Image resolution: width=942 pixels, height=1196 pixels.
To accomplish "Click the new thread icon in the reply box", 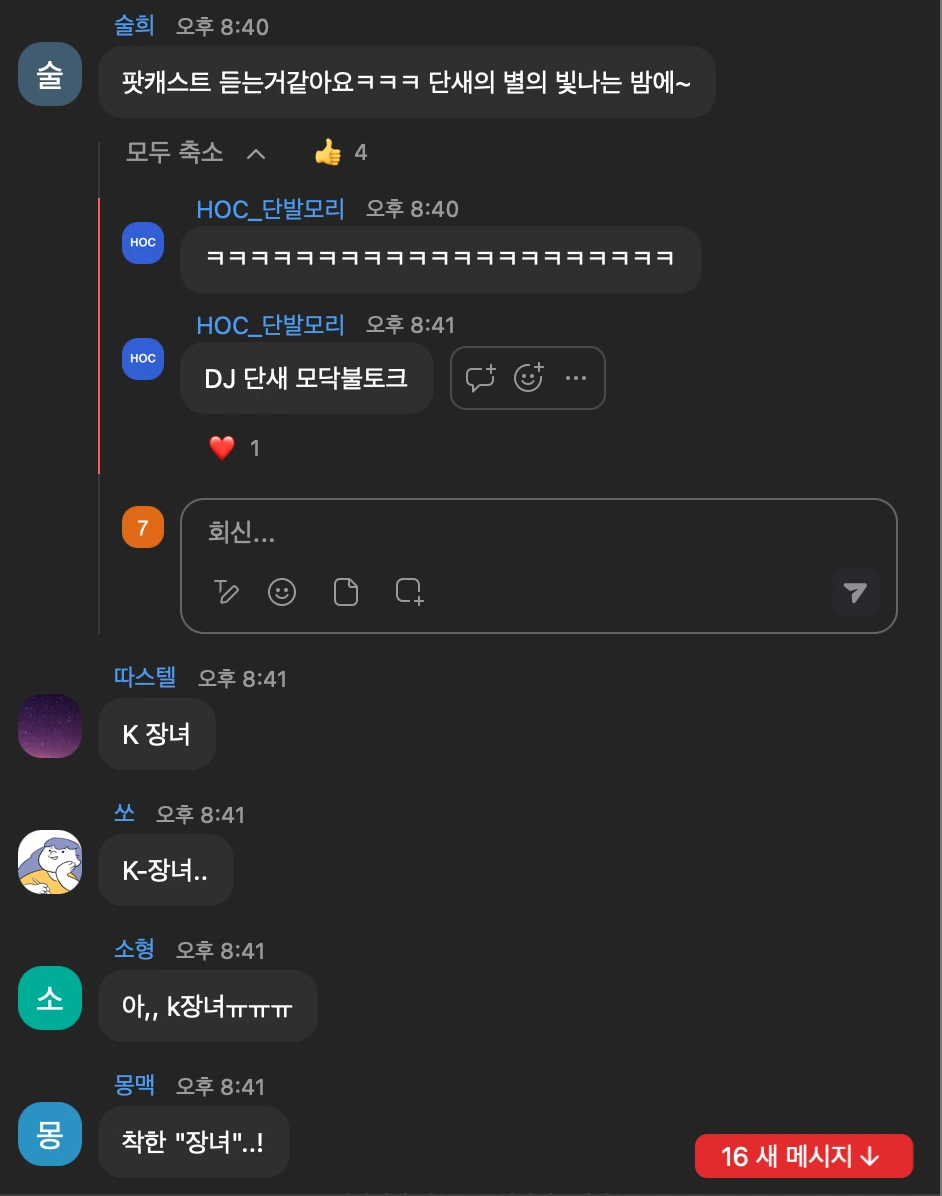I will [409, 592].
